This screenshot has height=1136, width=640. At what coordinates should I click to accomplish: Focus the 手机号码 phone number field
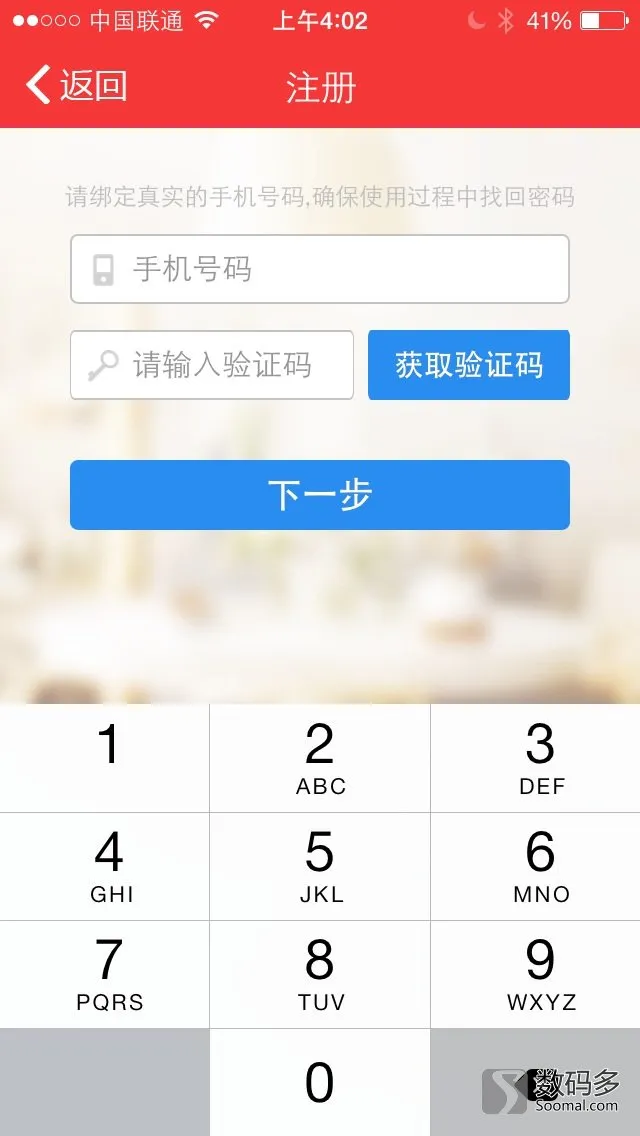tap(320, 269)
